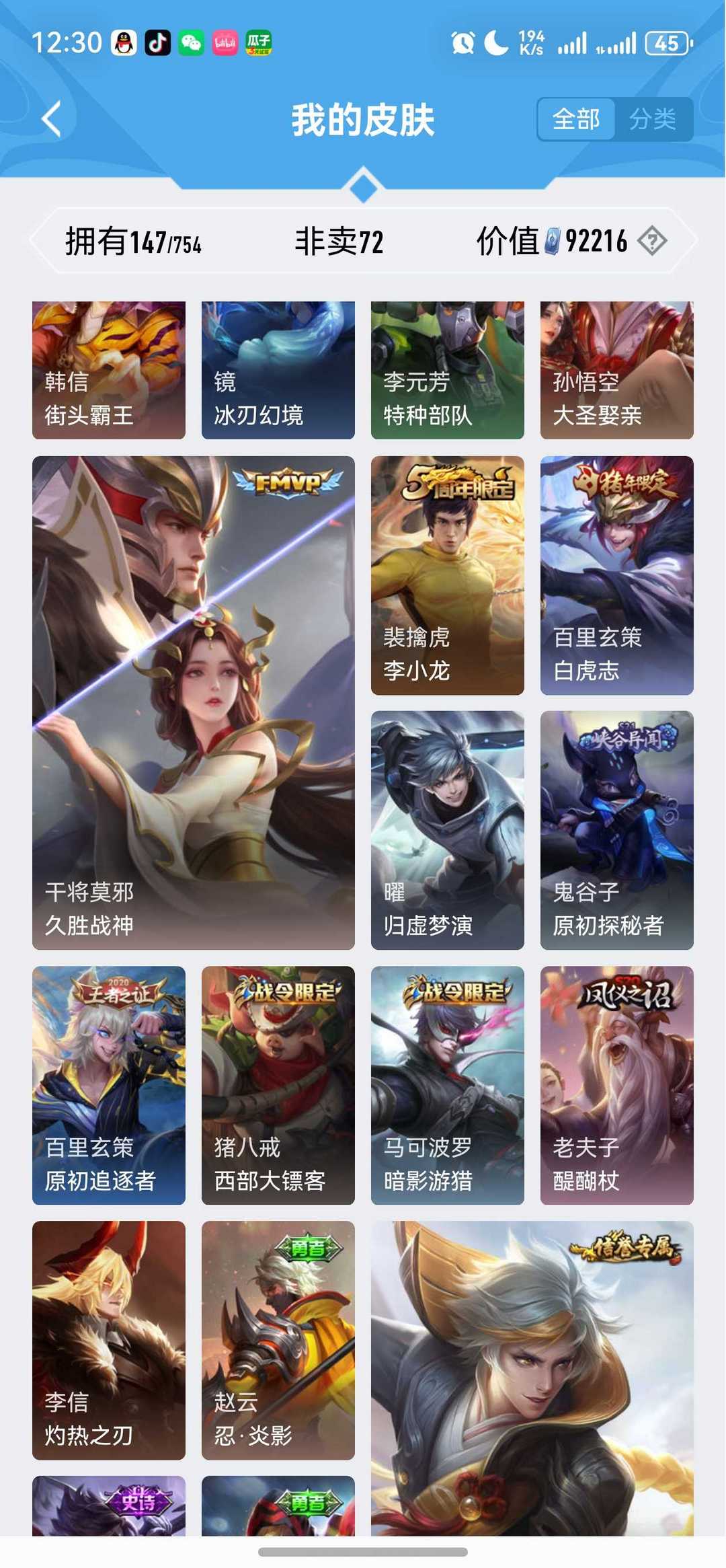Open the 鬼谷子 原初探秘者 skin card
This screenshot has width=726, height=1568.
click(x=616, y=830)
